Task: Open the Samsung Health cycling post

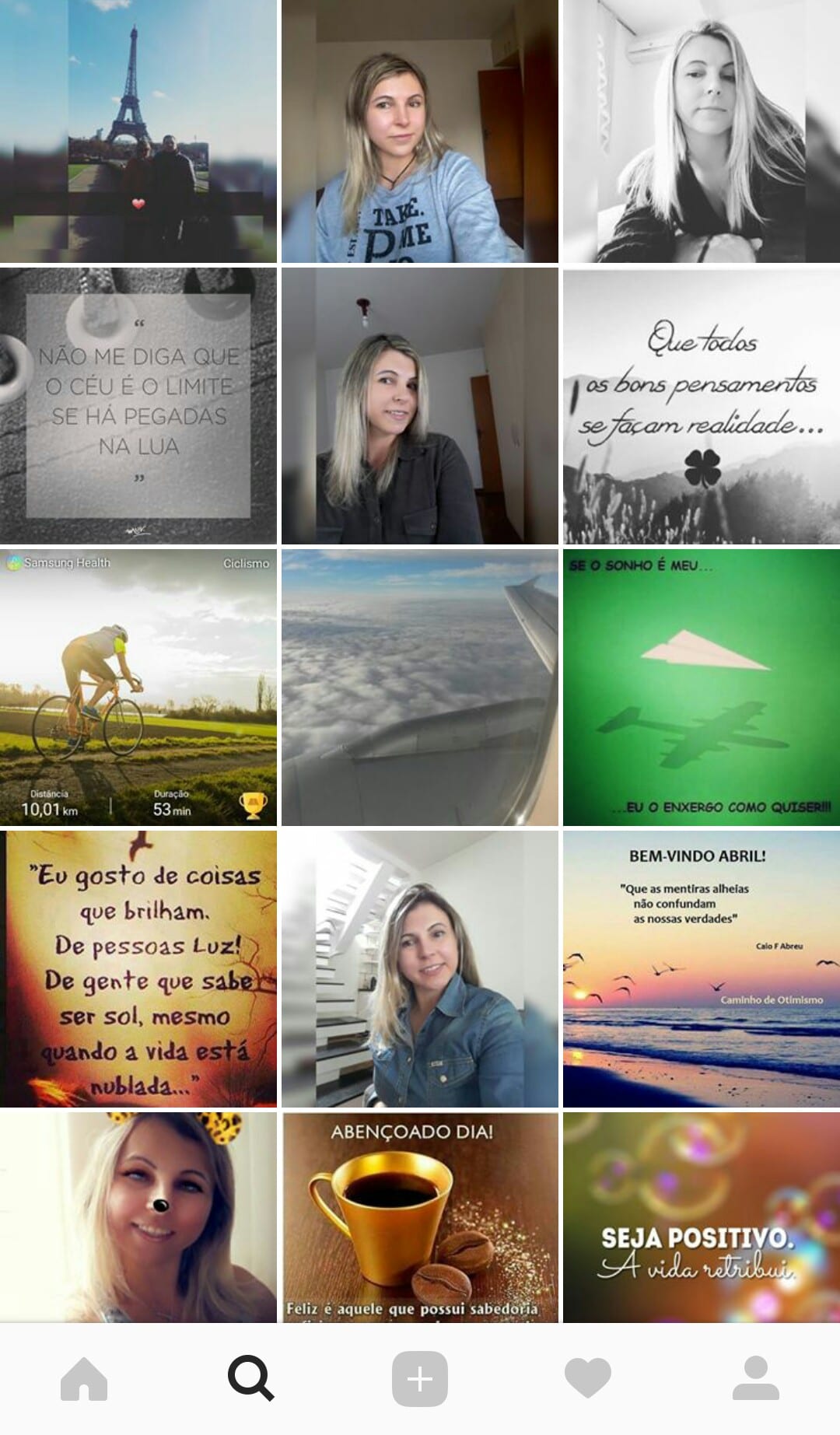Action: point(138,688)
